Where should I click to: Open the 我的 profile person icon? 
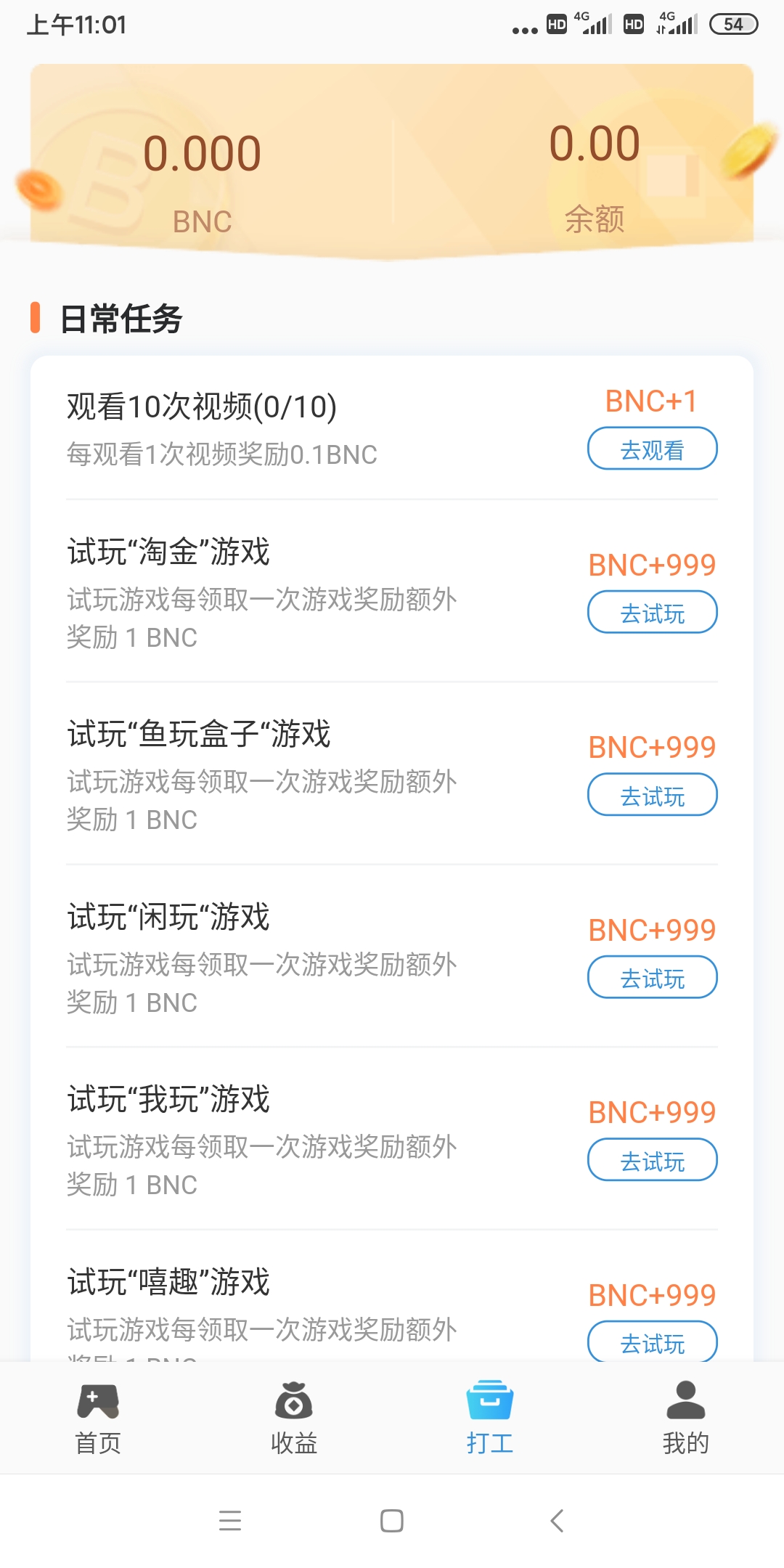pyautogui.click(x=686, y=1401)
